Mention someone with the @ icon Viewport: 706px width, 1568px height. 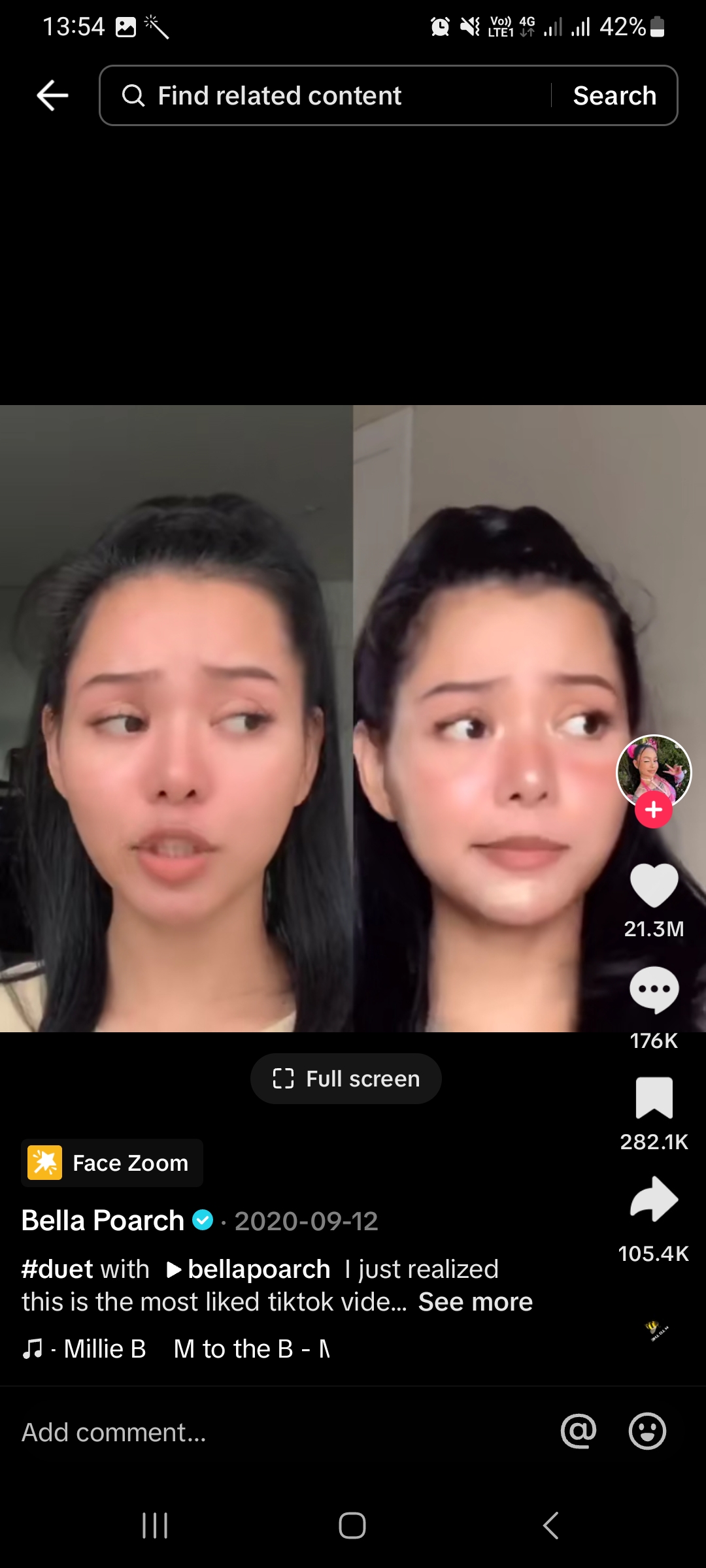point(579,1431)
